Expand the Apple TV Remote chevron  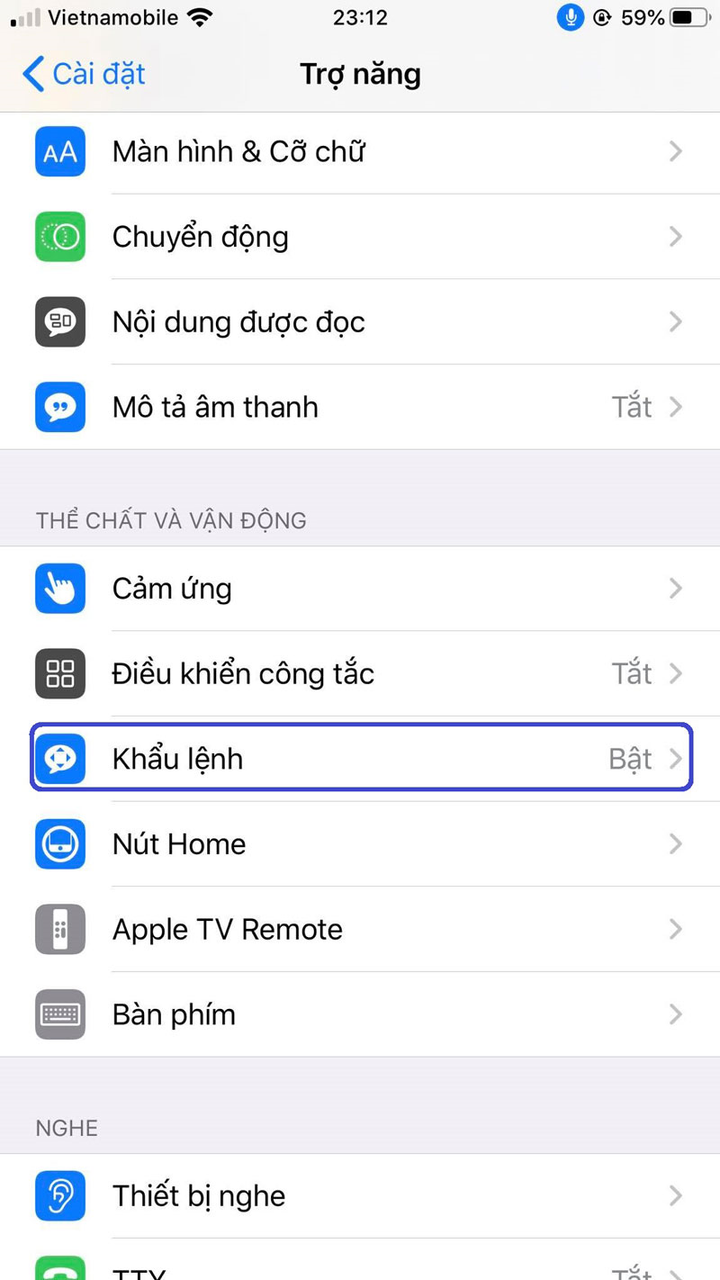(674, 929)
